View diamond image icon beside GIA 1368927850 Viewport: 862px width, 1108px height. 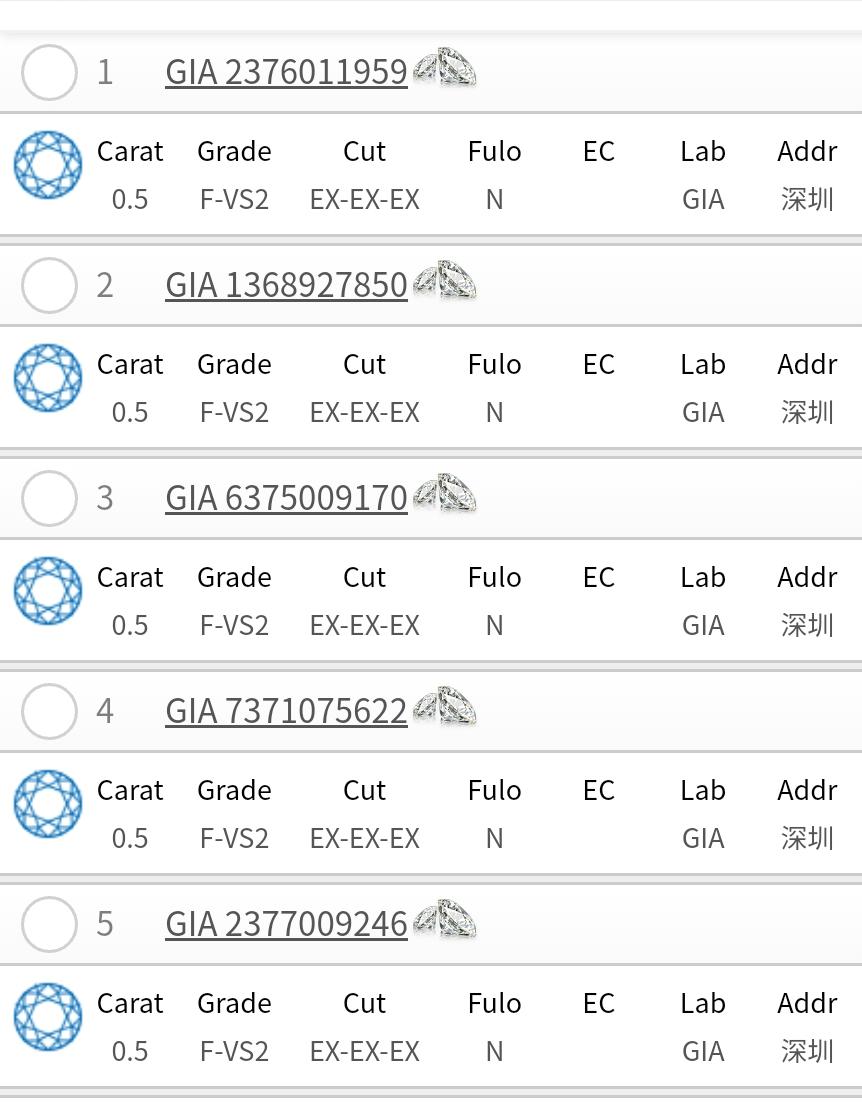click(x=445, y=281)
